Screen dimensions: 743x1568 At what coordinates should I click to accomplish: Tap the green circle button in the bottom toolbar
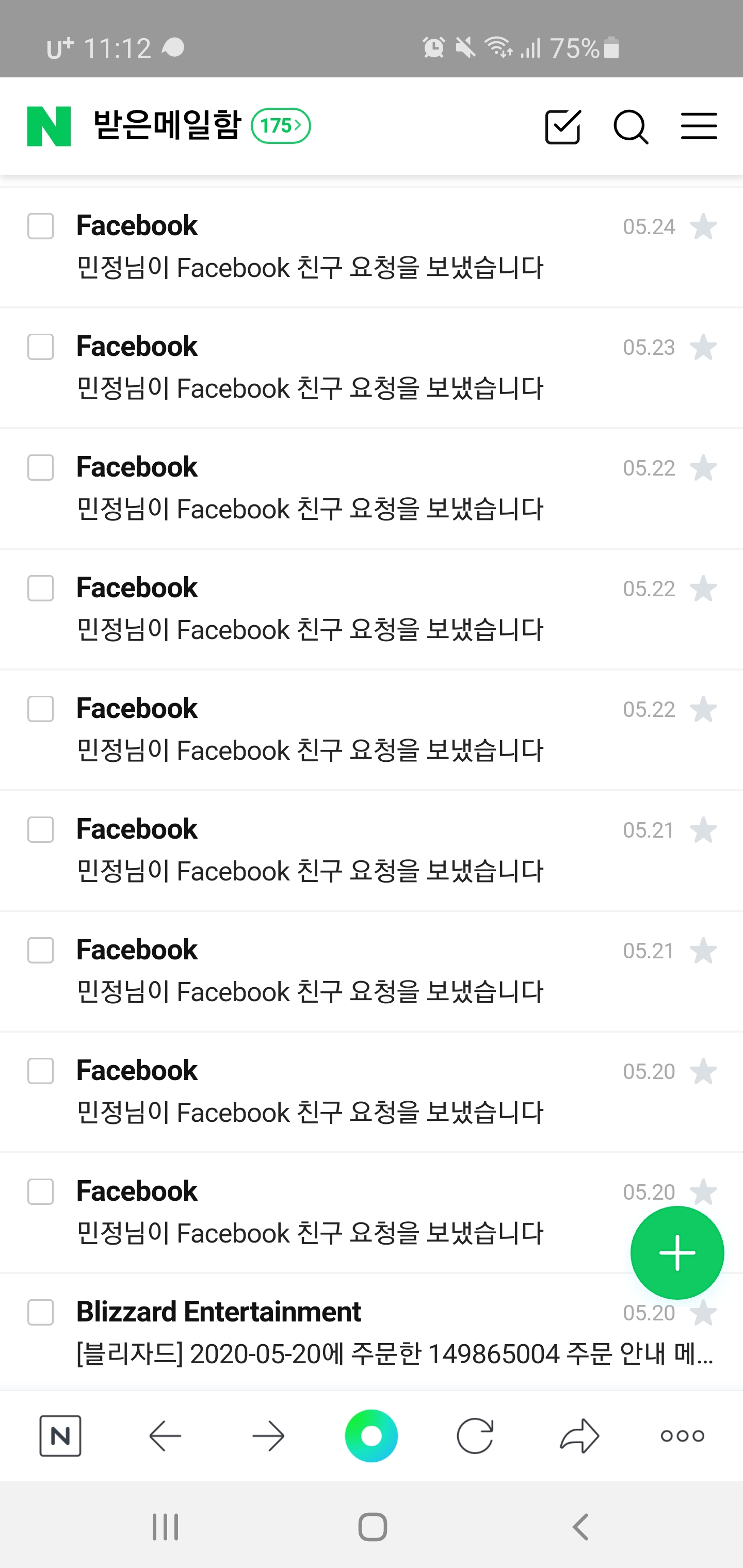371,1436
